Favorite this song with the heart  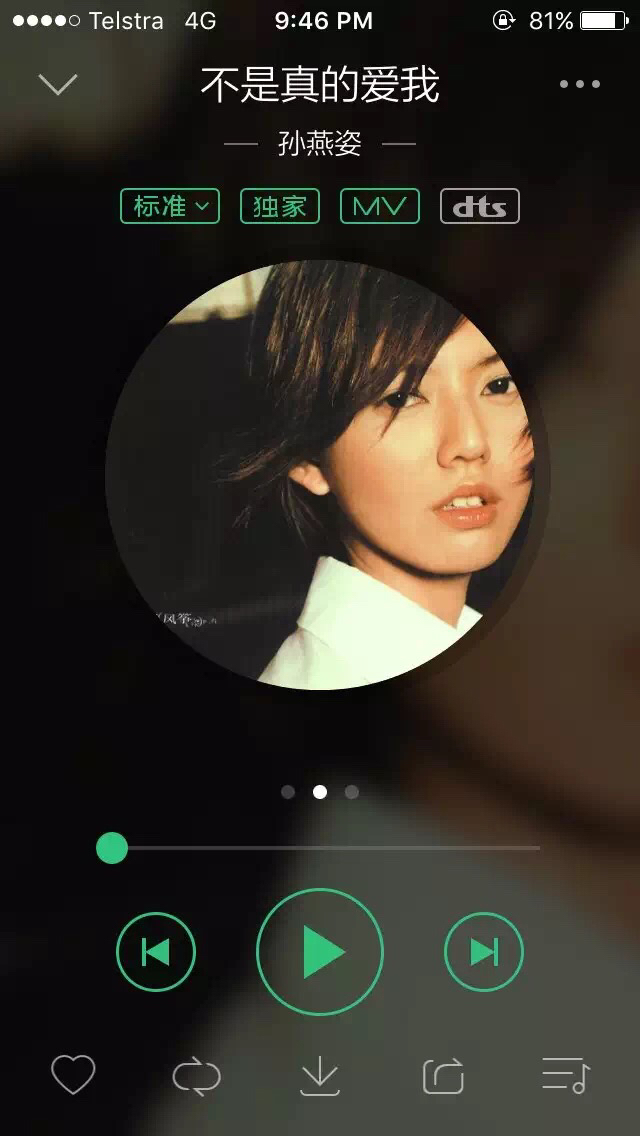coord(73,1076)
